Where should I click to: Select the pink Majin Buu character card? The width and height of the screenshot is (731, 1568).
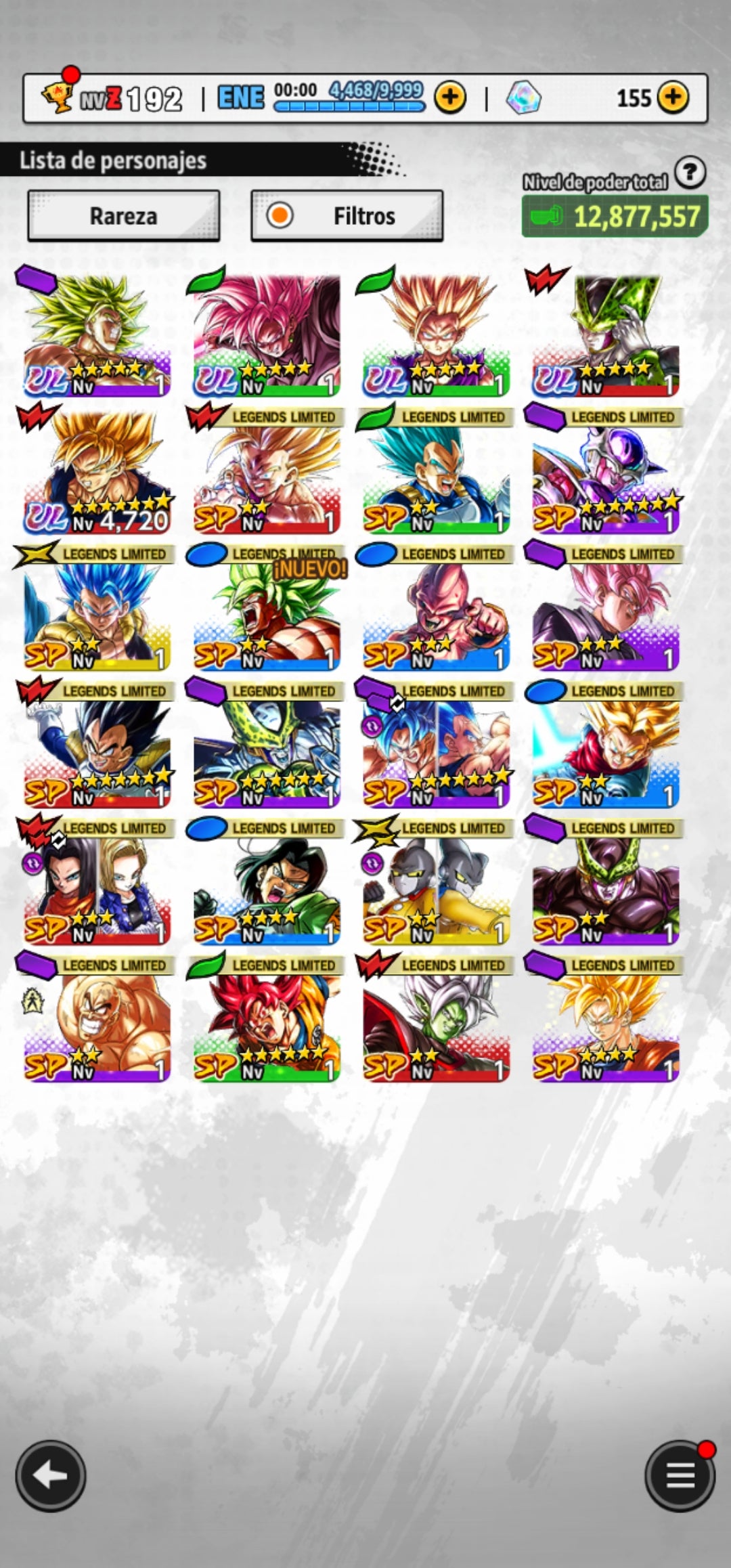(x=436, y=609)
